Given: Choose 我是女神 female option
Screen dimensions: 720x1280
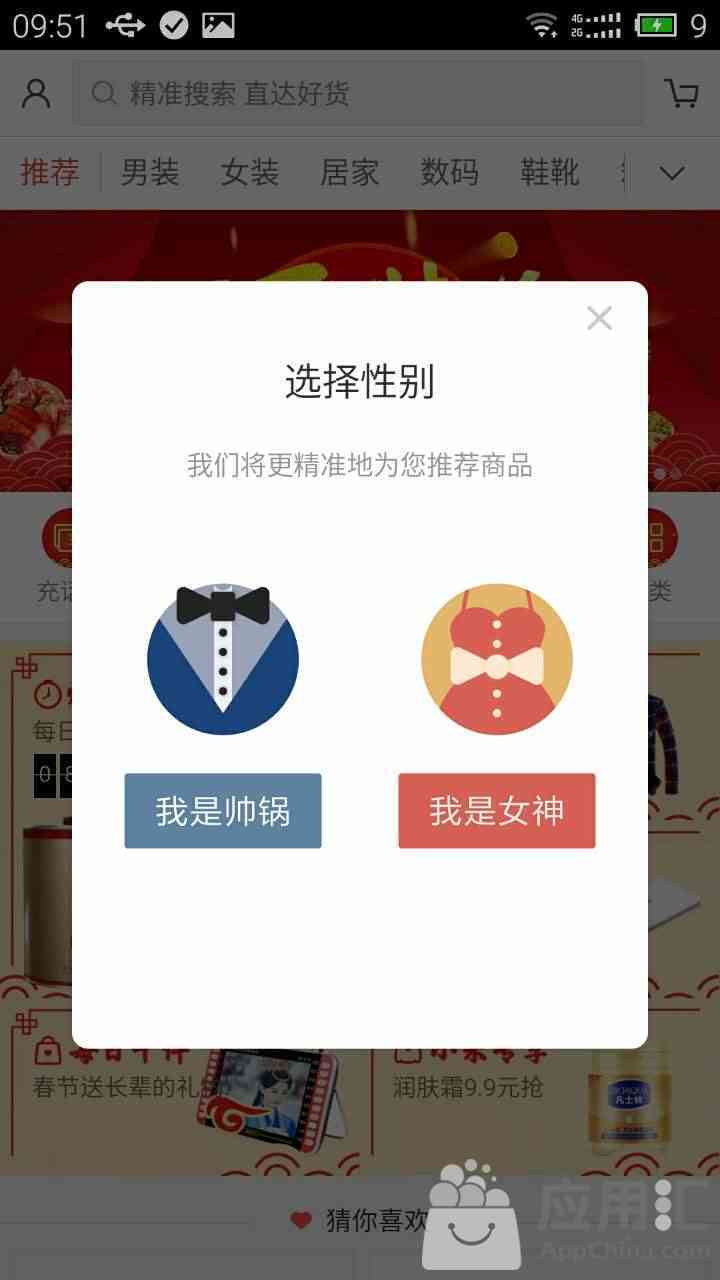Looking at the screenshot, I should pyautogui.click(x=496, y=811).
